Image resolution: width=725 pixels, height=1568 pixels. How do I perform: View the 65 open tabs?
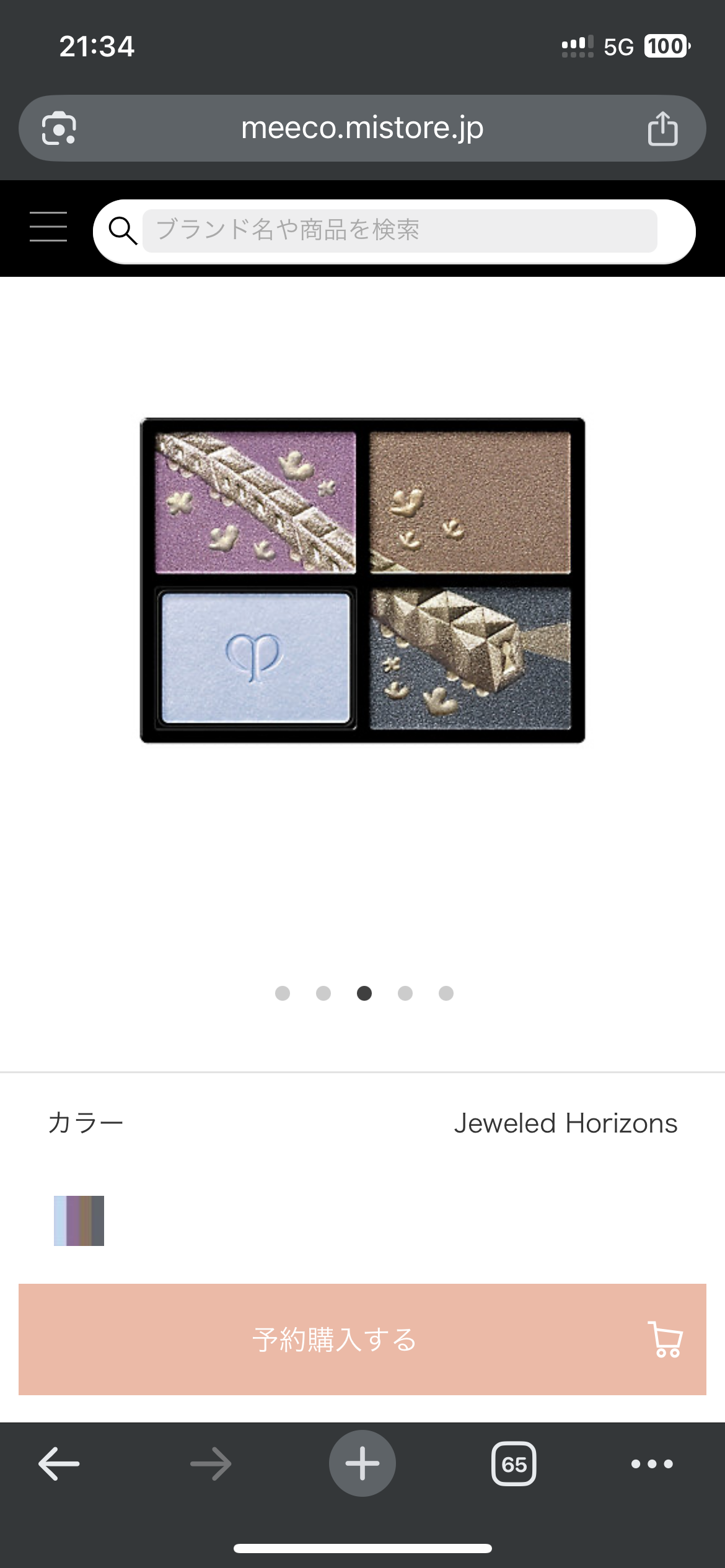(514, 1464)
